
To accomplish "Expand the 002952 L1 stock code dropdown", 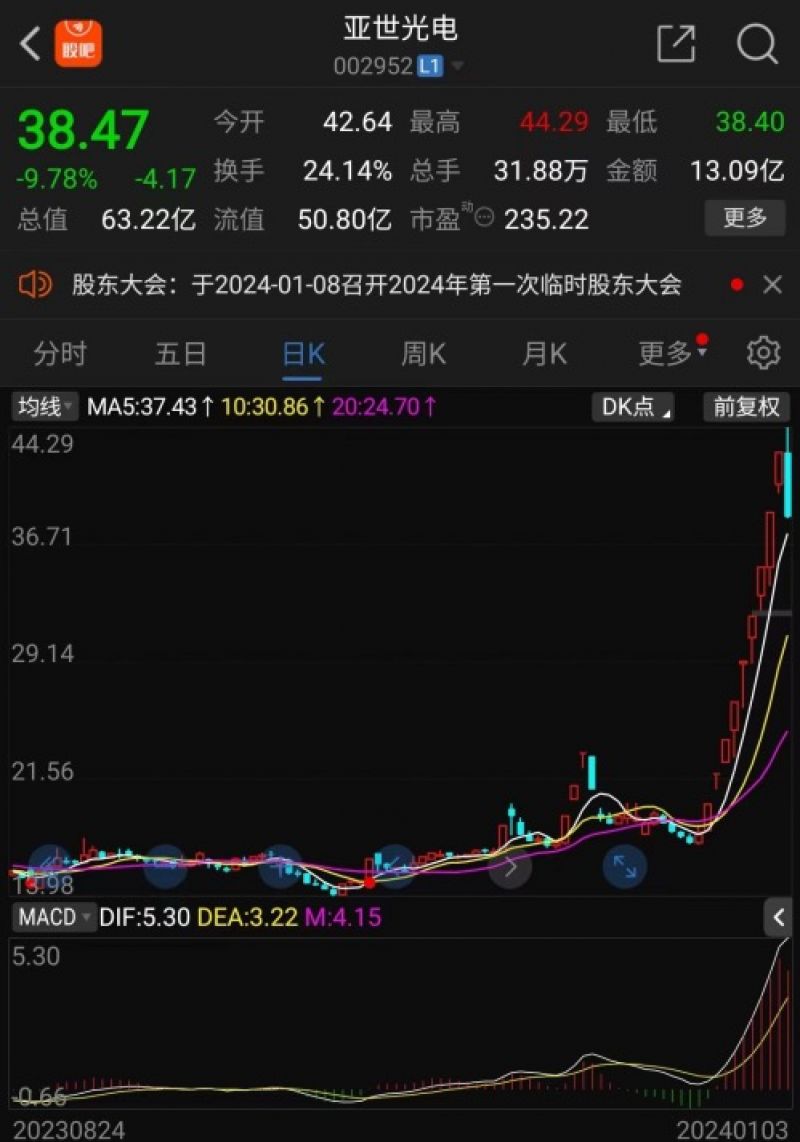I will [x=457, y=67].
